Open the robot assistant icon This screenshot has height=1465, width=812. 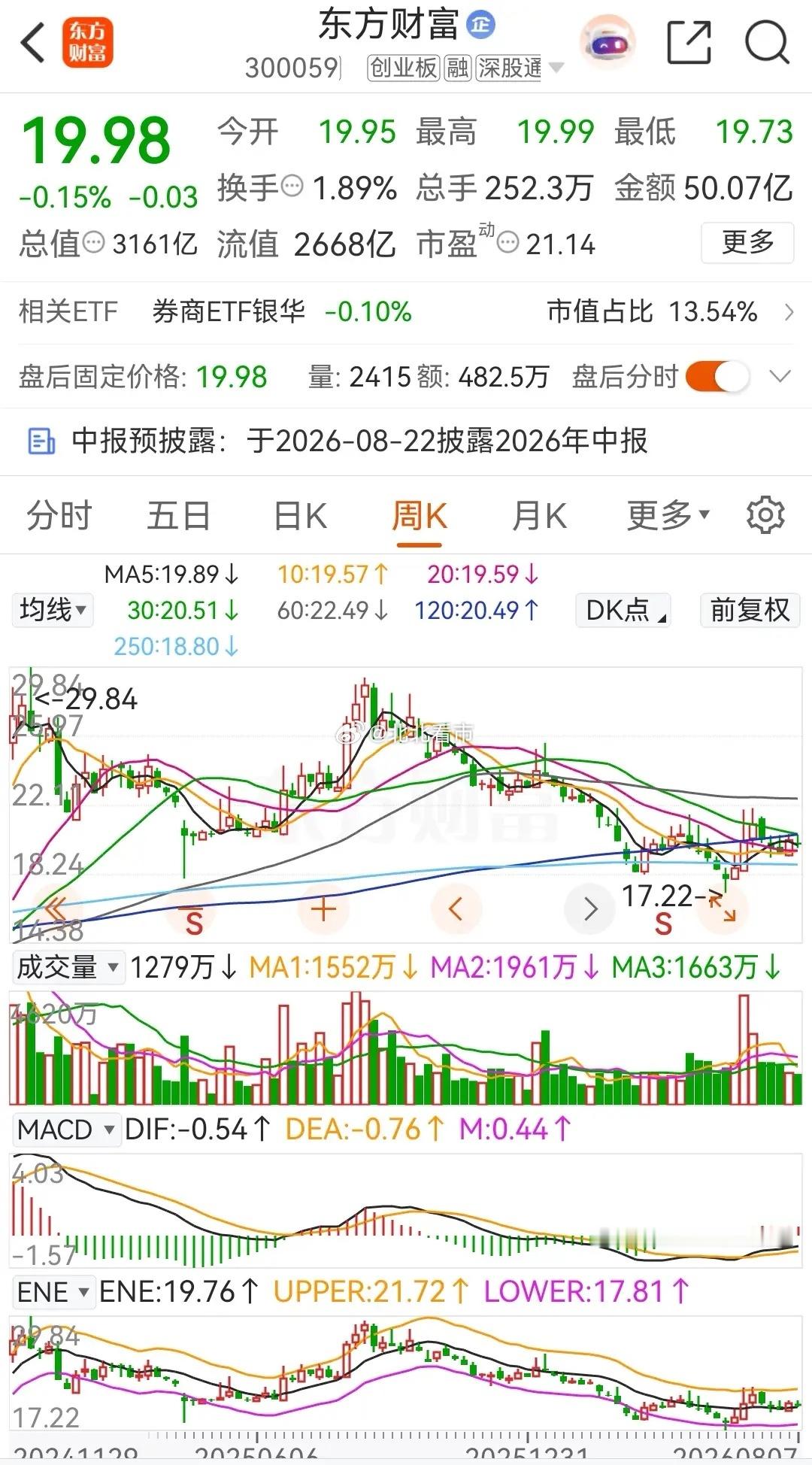607,42
